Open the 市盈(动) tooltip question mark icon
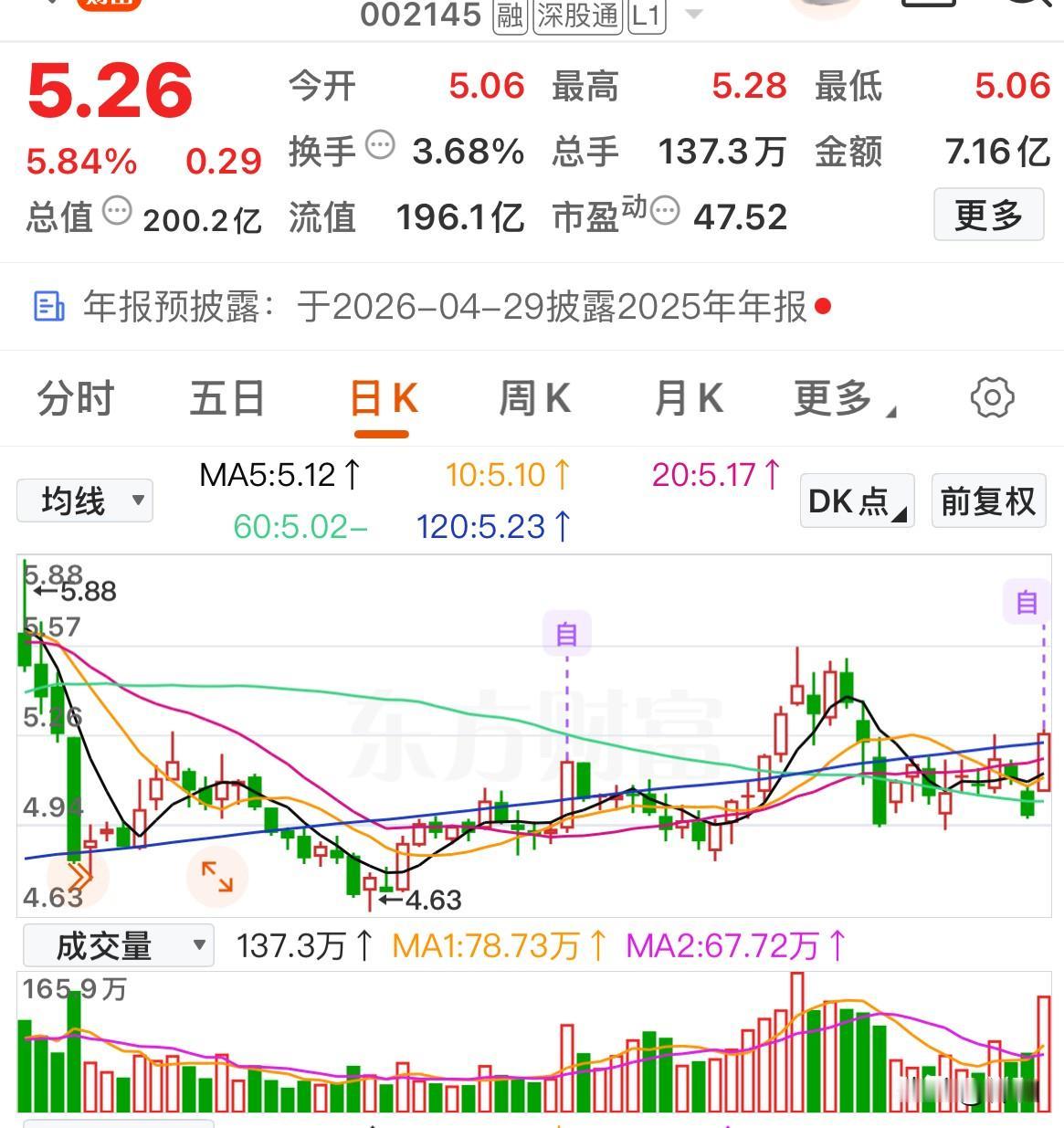This screenshot has width=1064, height=1128. 666,212
